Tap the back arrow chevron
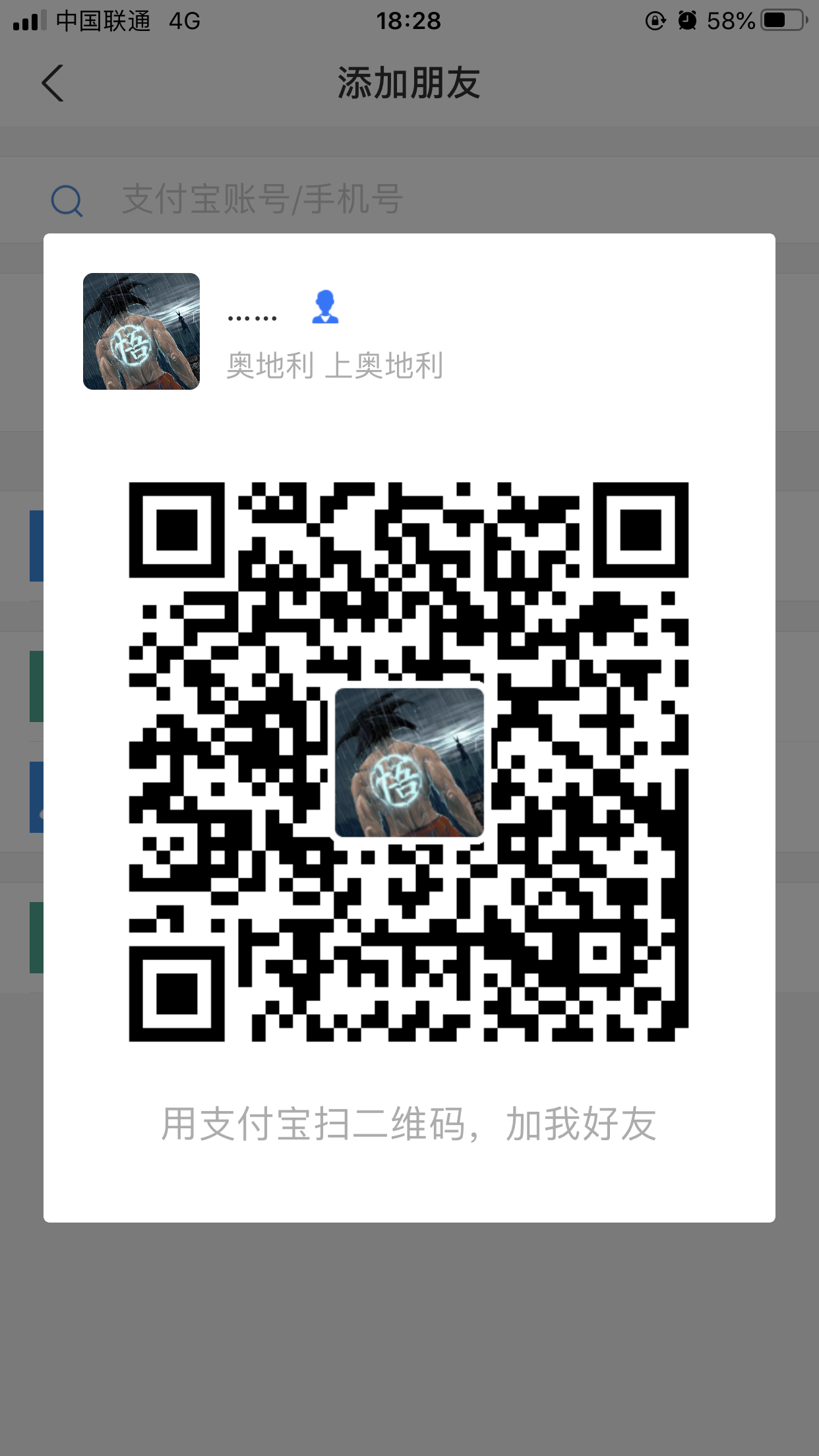This screenshot has width=819, height=1456. point(53,84)
